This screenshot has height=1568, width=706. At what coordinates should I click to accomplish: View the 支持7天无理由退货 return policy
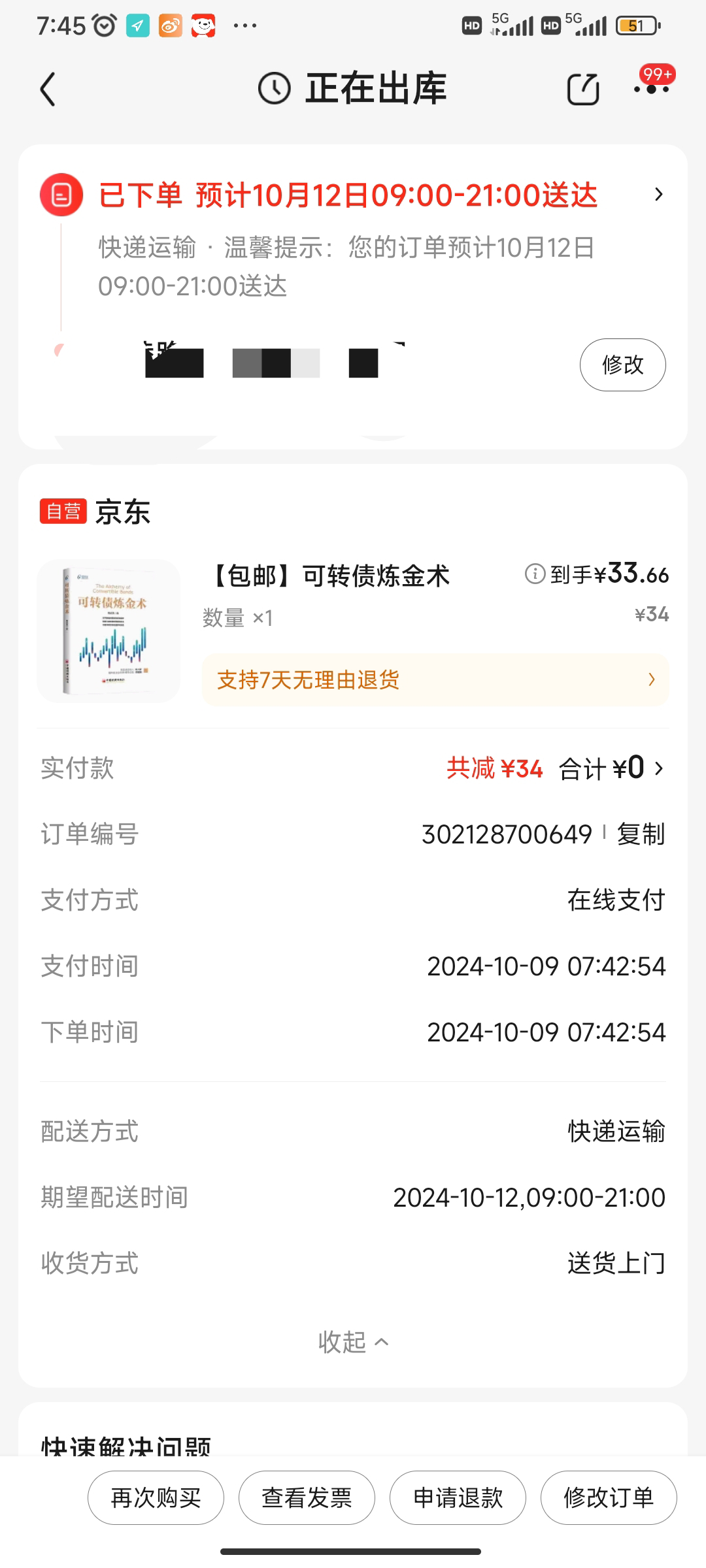(x=435, y=680)
